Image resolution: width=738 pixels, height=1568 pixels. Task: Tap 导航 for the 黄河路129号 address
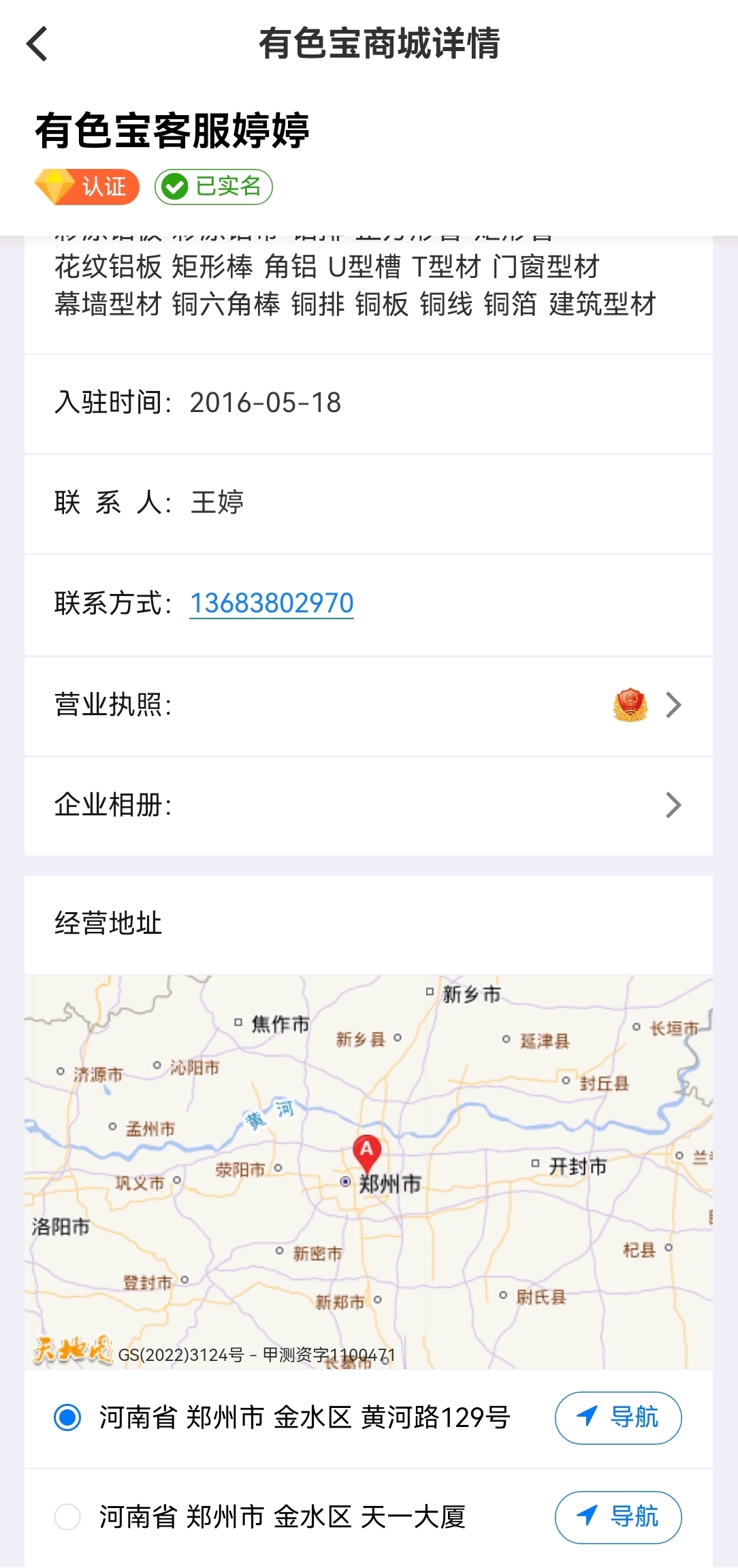pos(618,1417)
